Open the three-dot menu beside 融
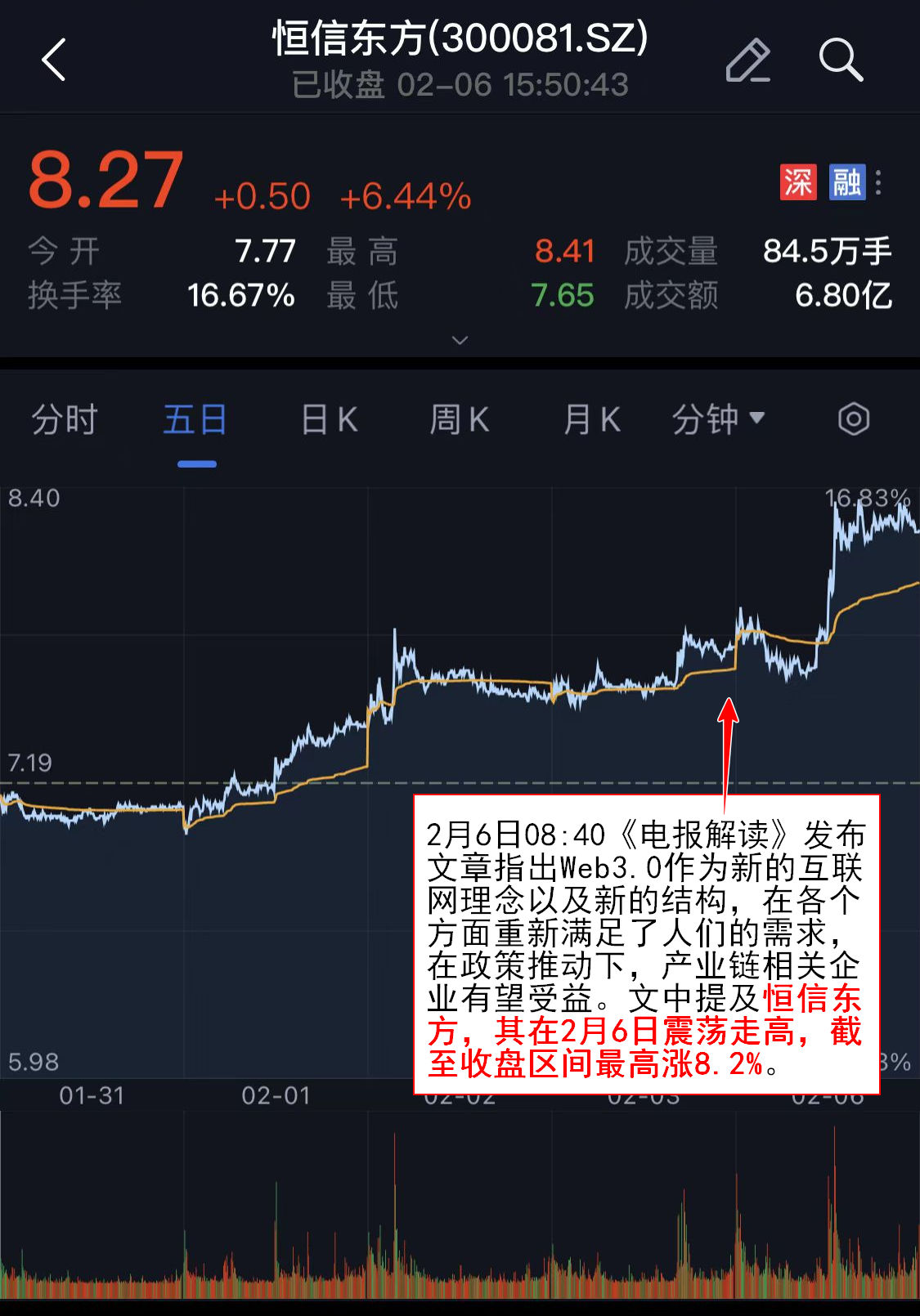 tap(879, 181)
